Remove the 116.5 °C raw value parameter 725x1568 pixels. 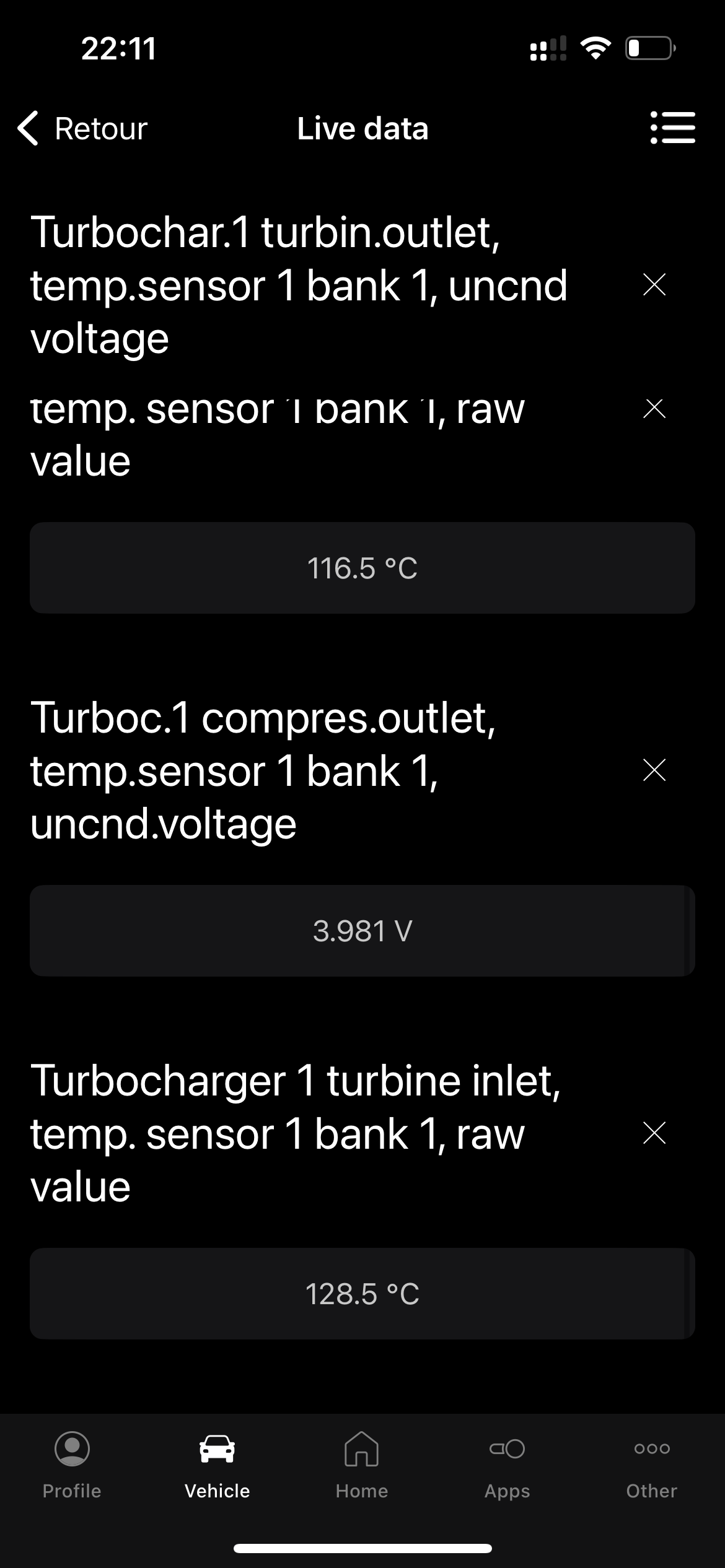654,409
